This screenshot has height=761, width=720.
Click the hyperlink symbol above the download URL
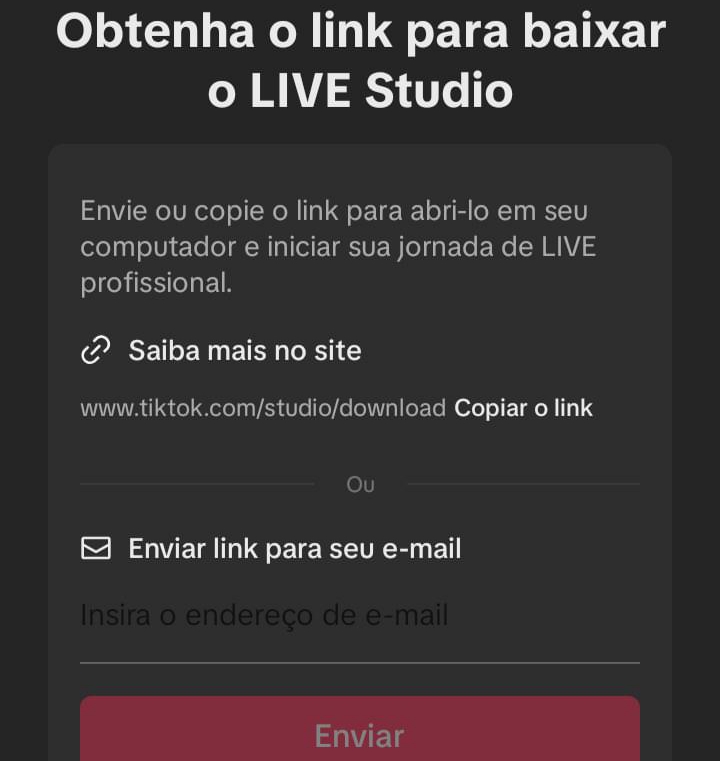point(95,350)
